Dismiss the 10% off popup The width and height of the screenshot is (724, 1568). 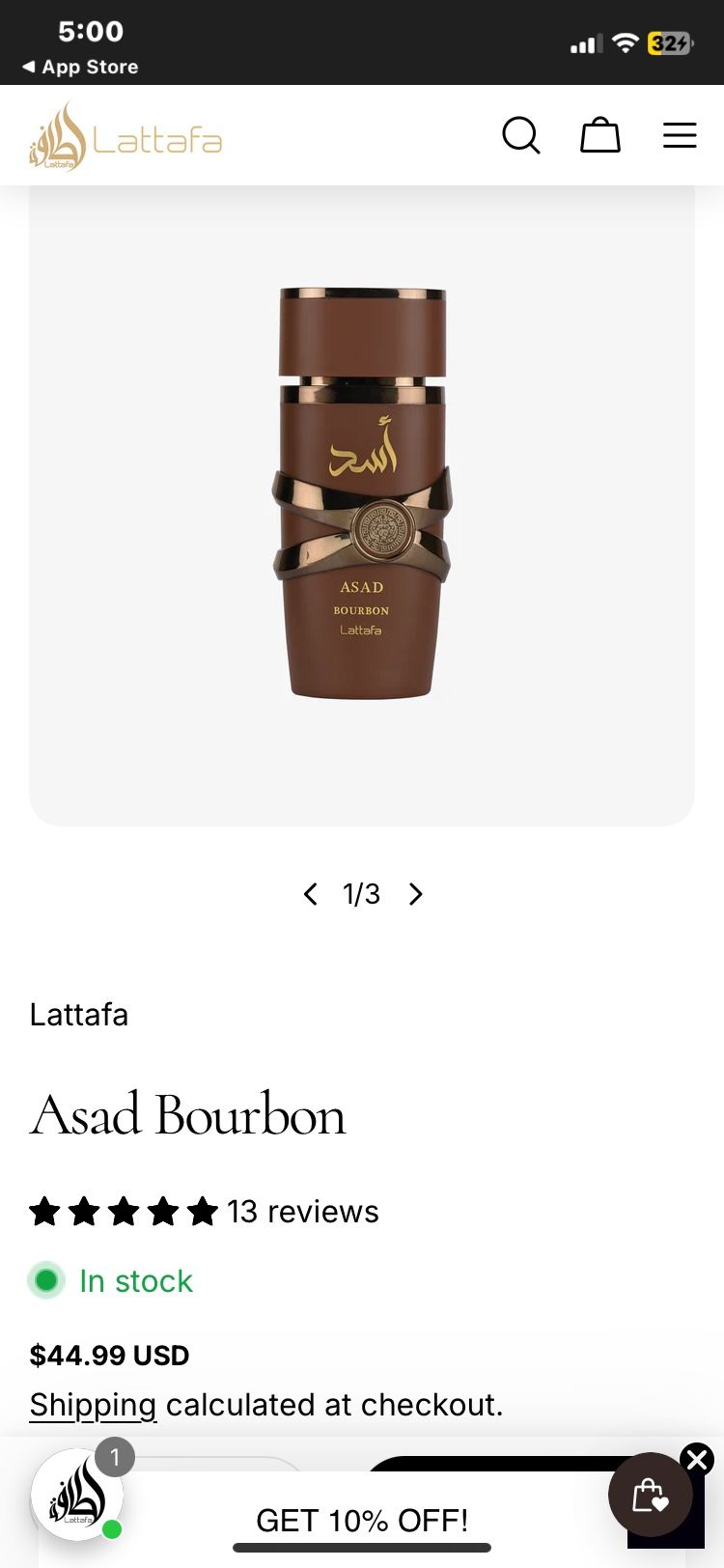(697, 1459)
